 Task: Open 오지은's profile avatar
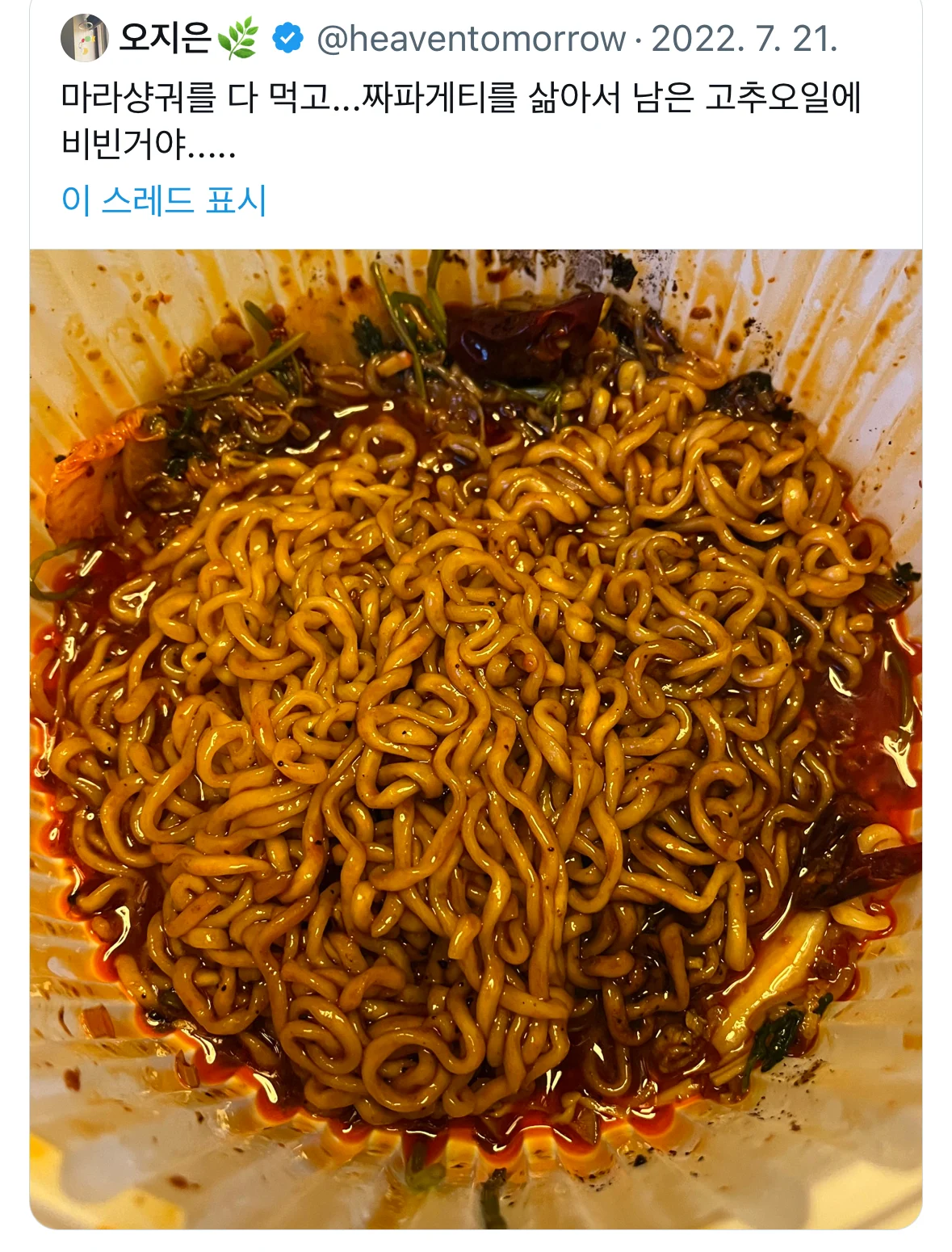point(84,37)
